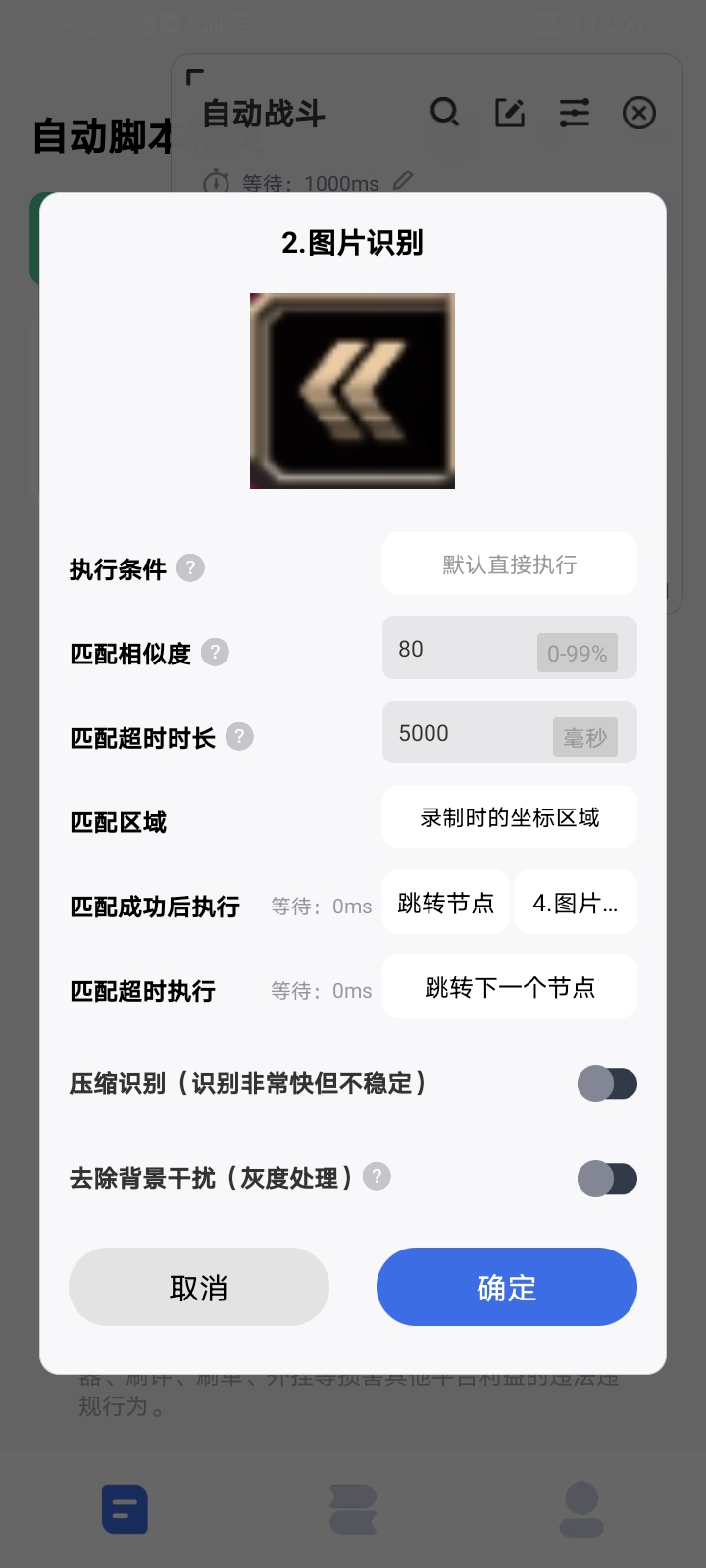This screenshot has height=1568, width=706.
Task: Adjust wait time beside 匹配成功后执行
Action: point(321,906)
